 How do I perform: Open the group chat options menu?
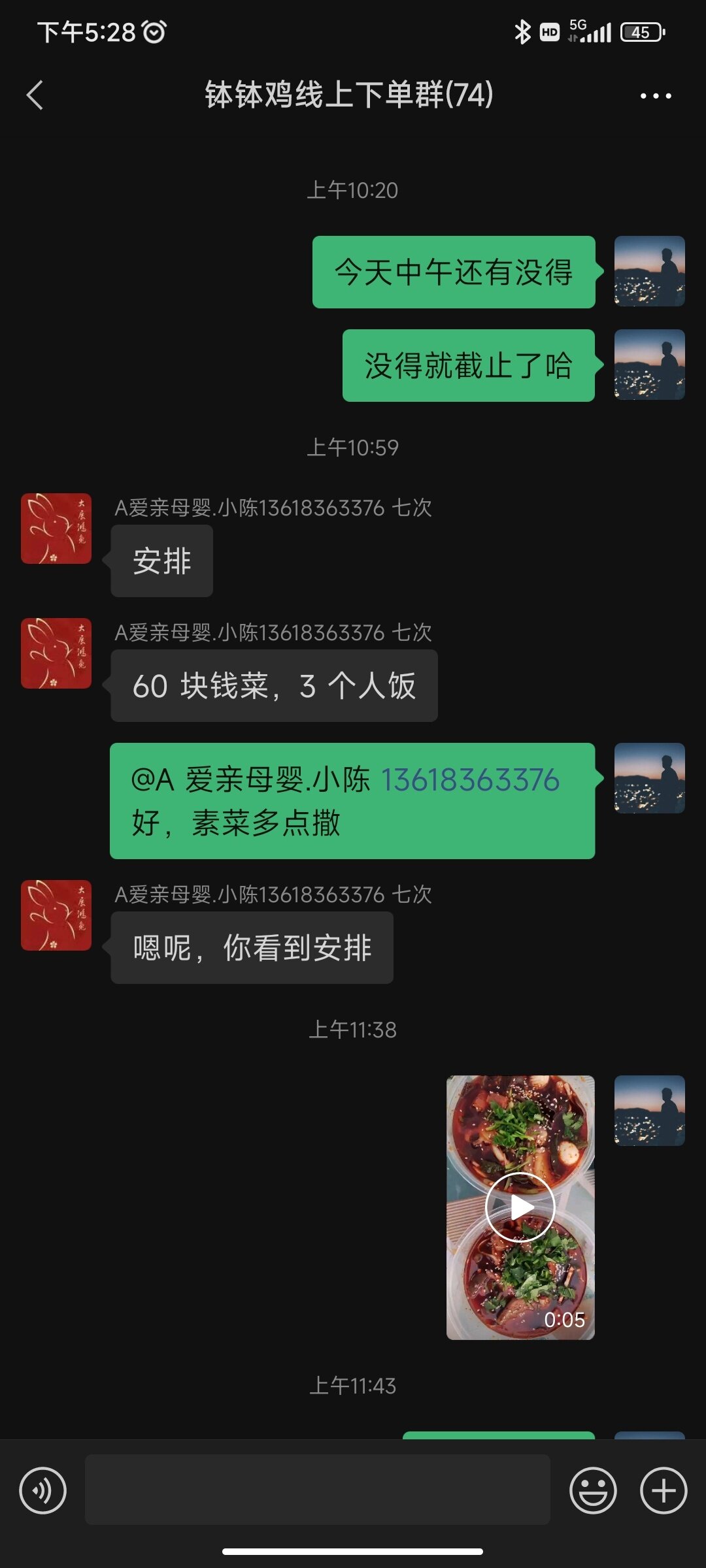coord(655,96)
